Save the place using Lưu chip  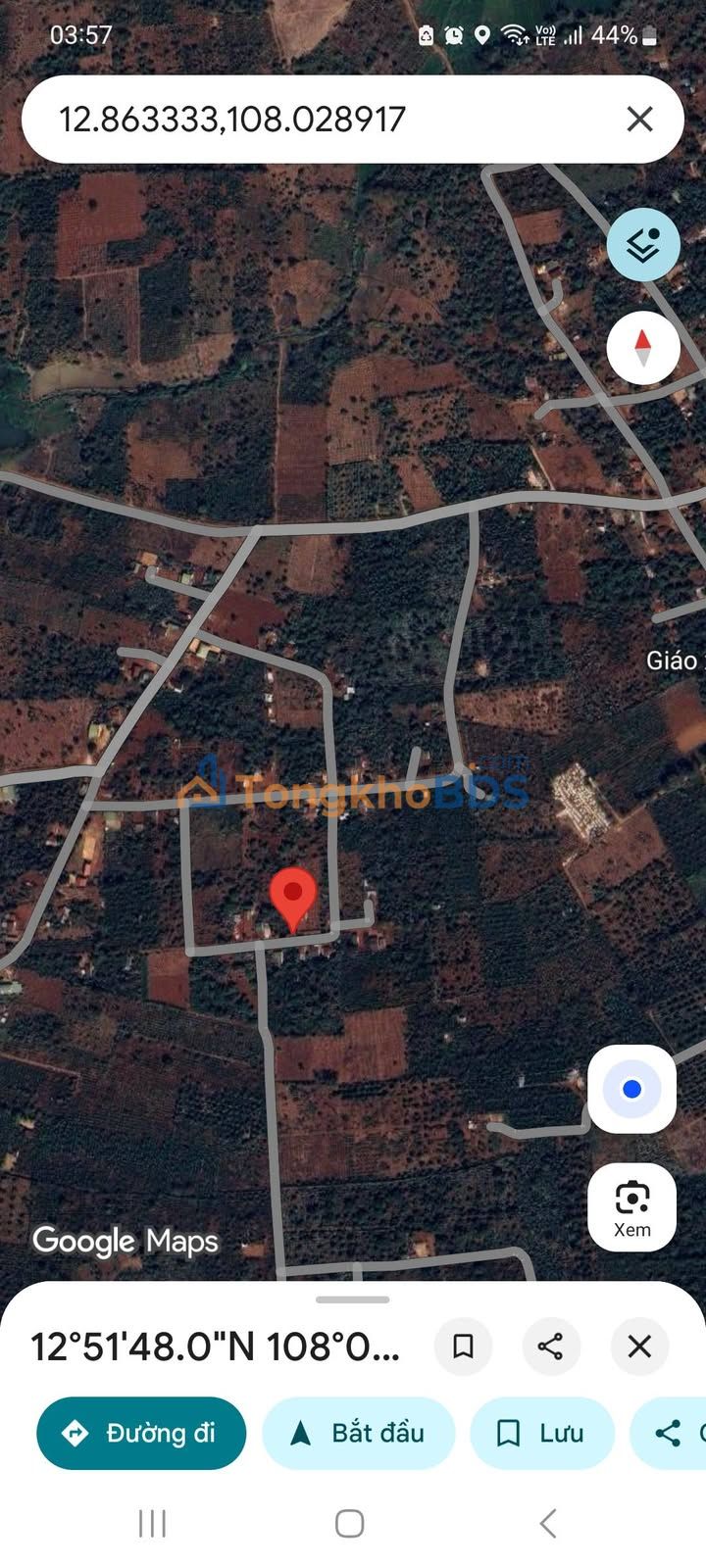coord(541,1433)
